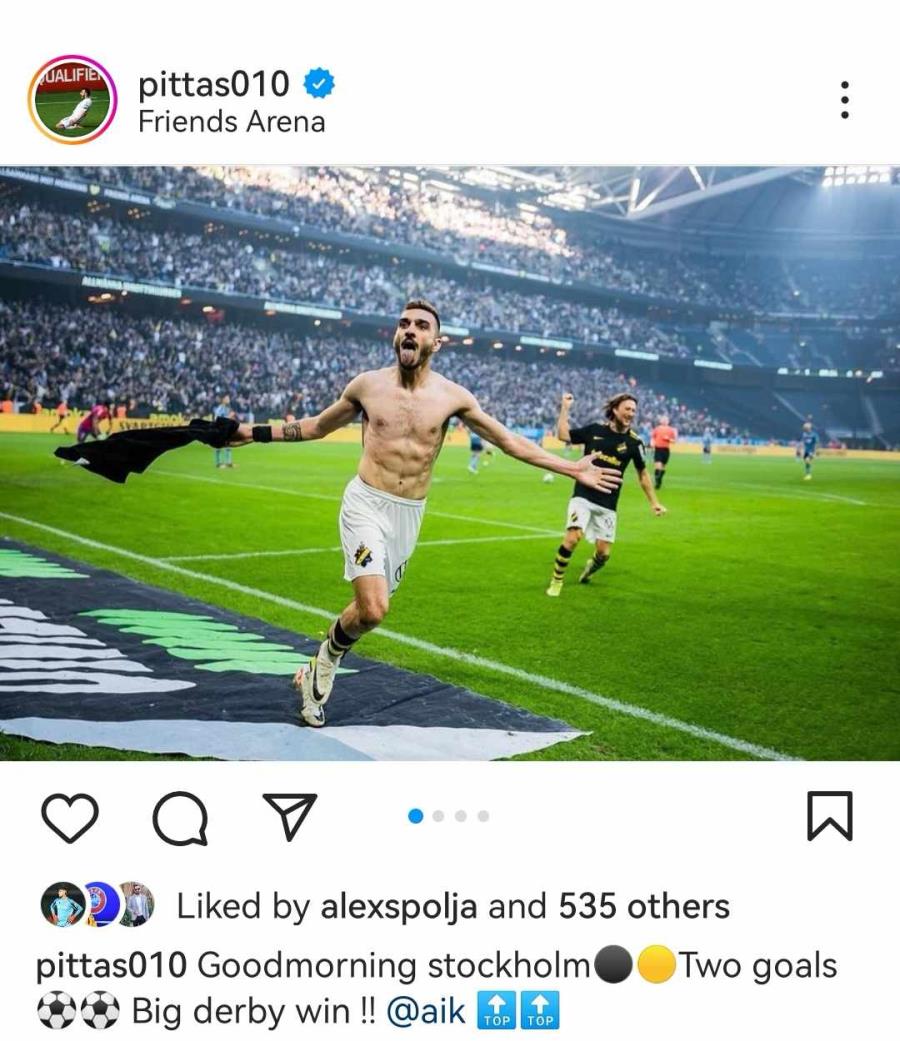The width and height of the screenshot is (900, 1041).
Task: Open the post photo
Action: 450,462
